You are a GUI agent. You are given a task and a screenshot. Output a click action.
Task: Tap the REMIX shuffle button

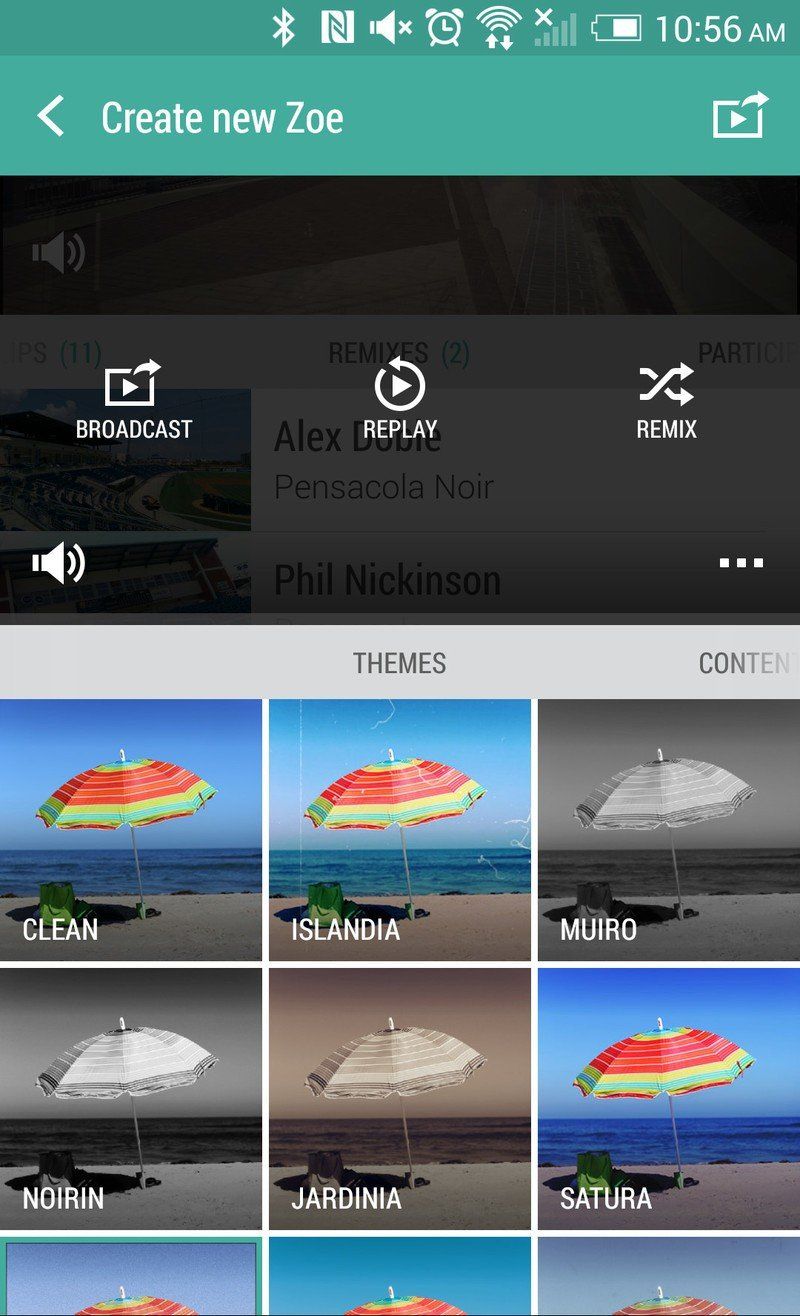667,402
